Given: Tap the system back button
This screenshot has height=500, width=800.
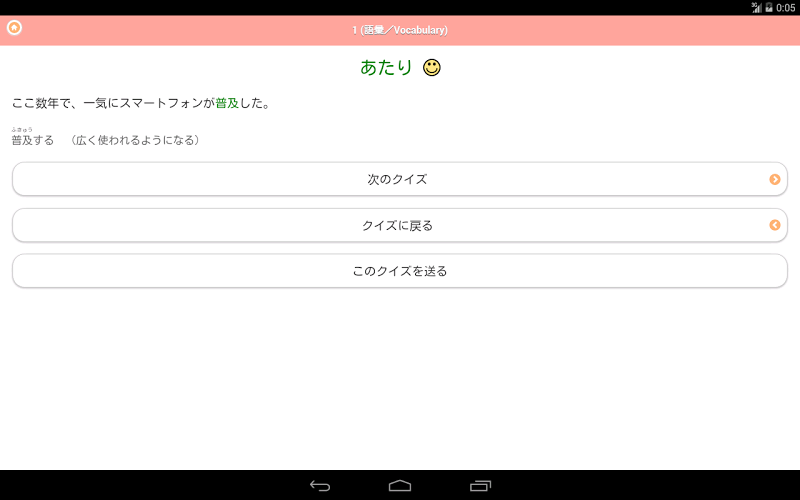Looking at the screenshot, I should coord(320,485).
